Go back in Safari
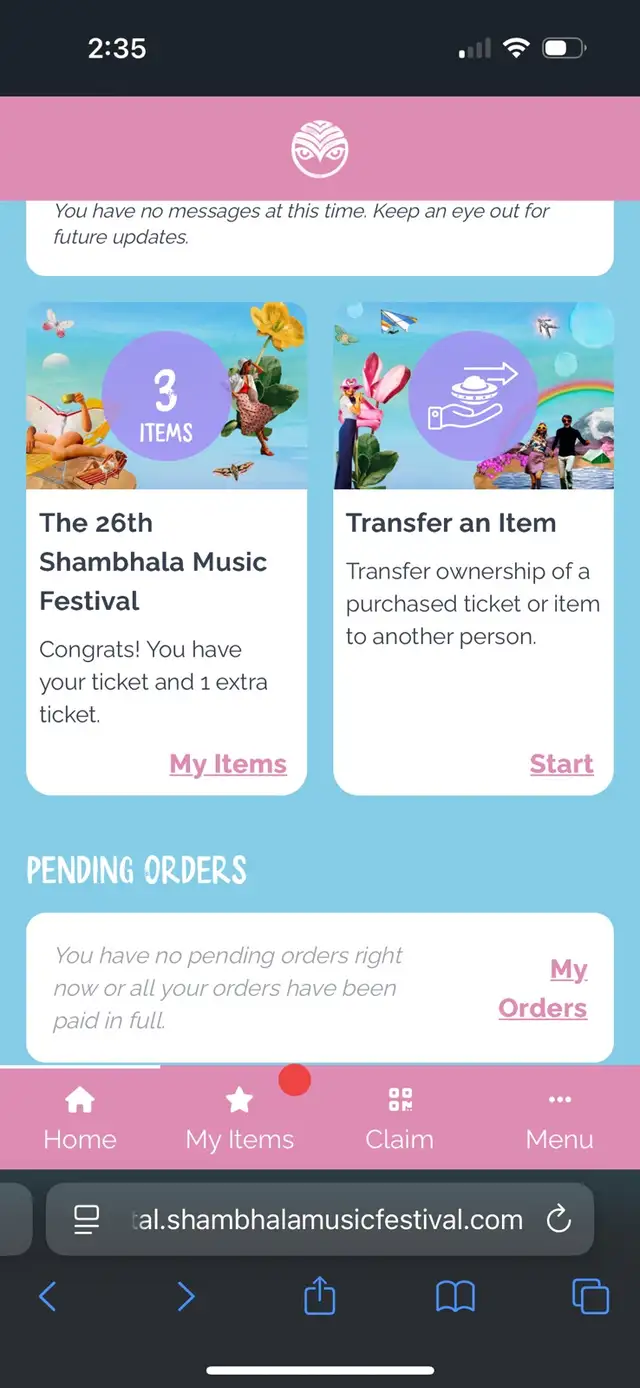Screen dimensions: 640x1388 [47, 1297]
